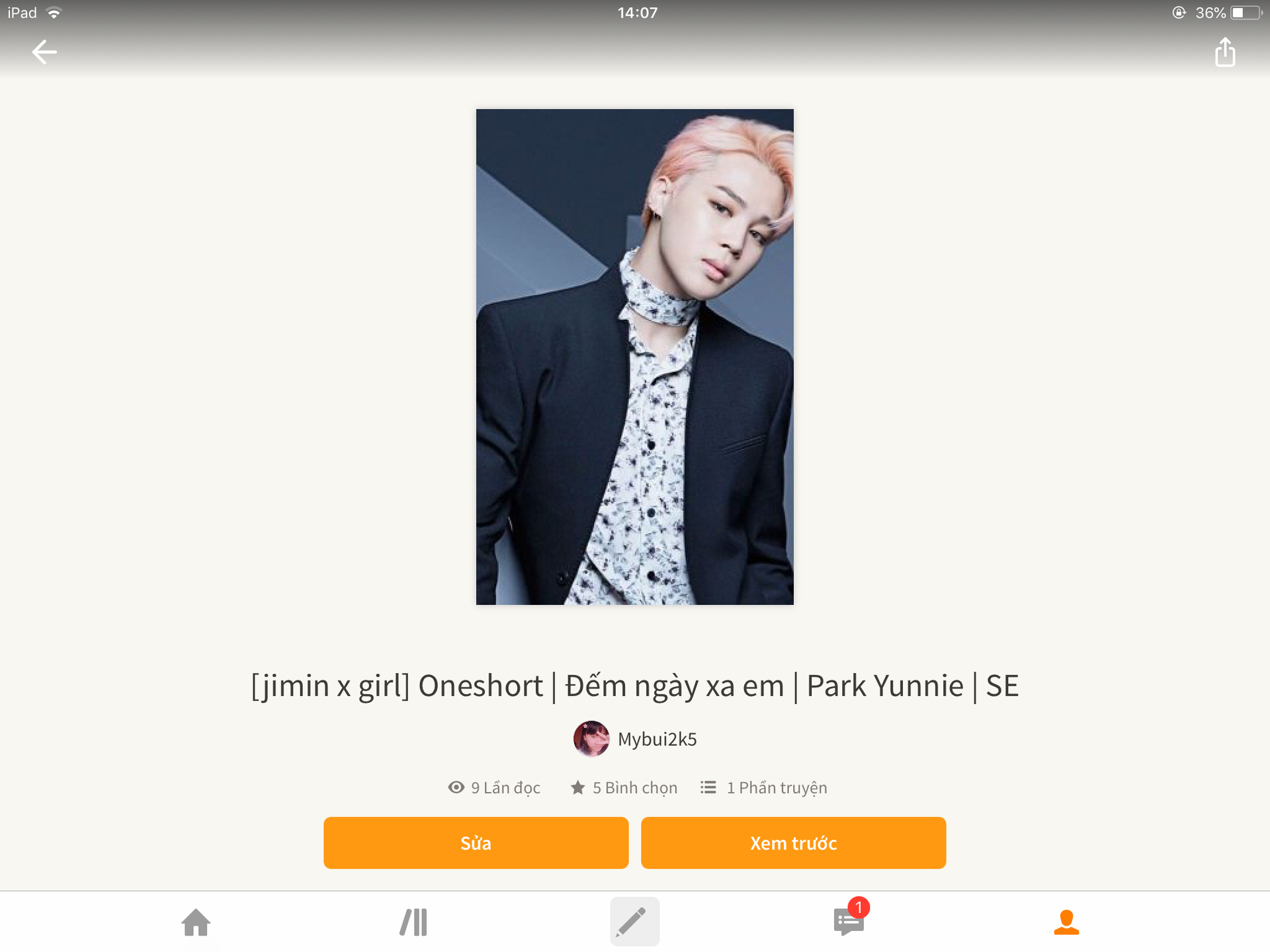Open the story cover image
The width and height of the screenshot is (1270, 952).
[x=634, y=357]
